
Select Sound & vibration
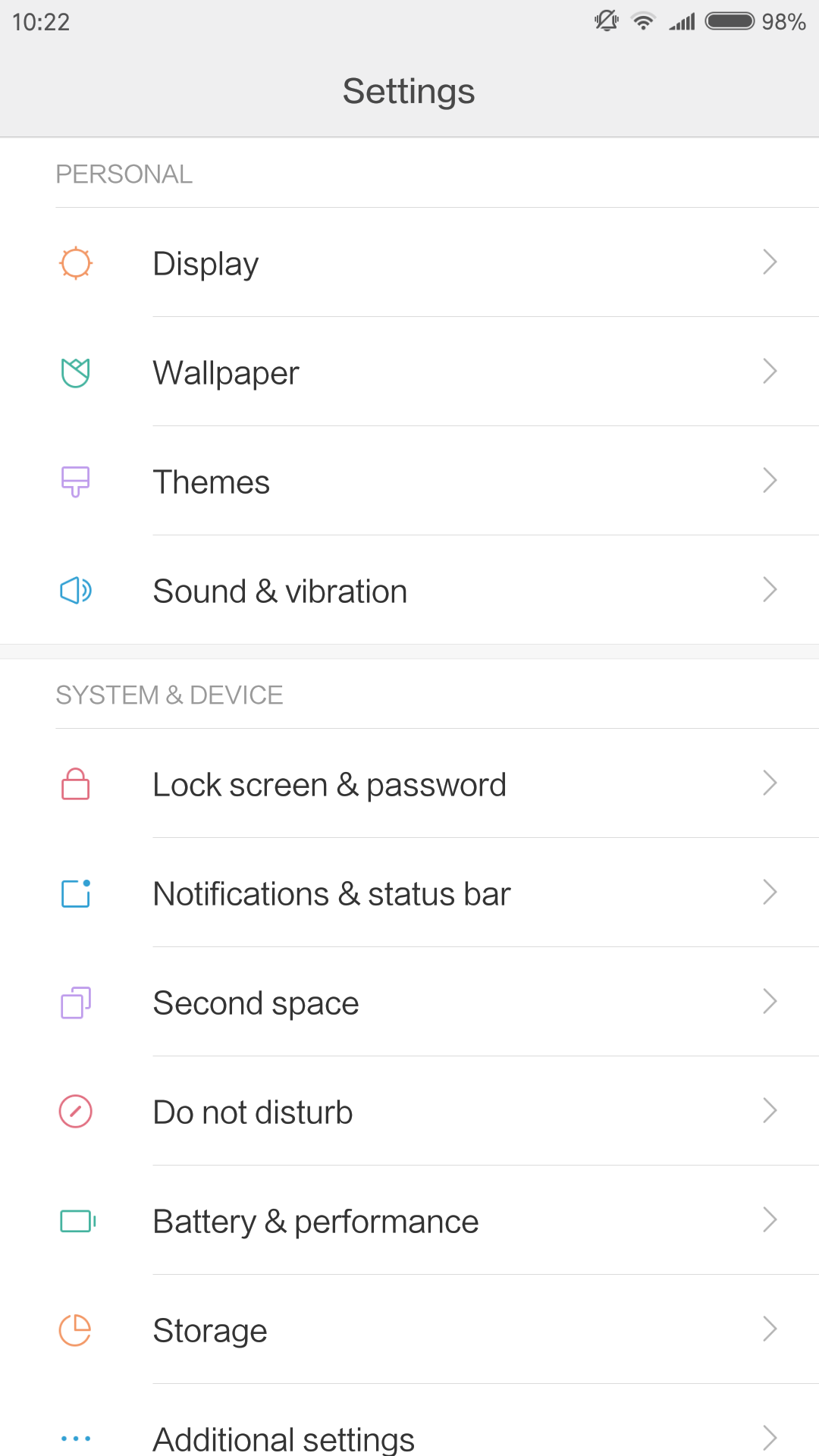point(409,590)
